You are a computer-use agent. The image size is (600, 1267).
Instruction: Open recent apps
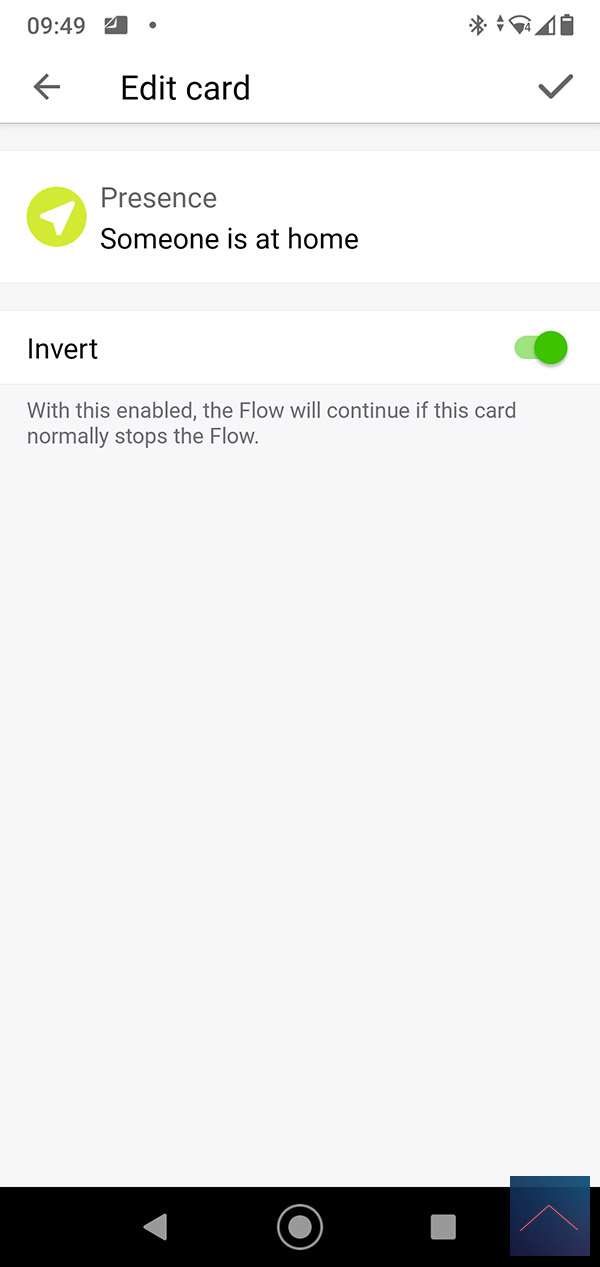pos(443,1226)
